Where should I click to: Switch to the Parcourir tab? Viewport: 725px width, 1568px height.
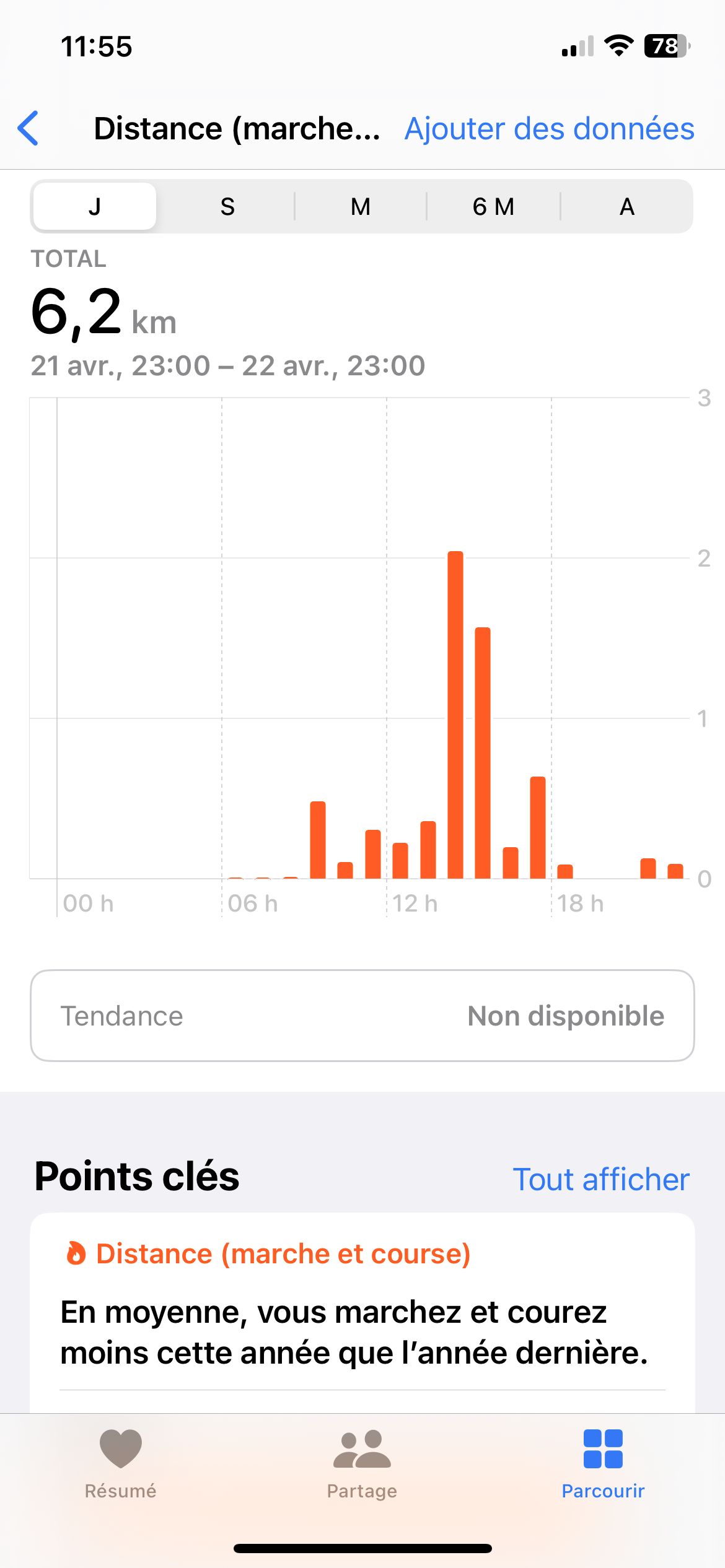(x=603, y=1464)
